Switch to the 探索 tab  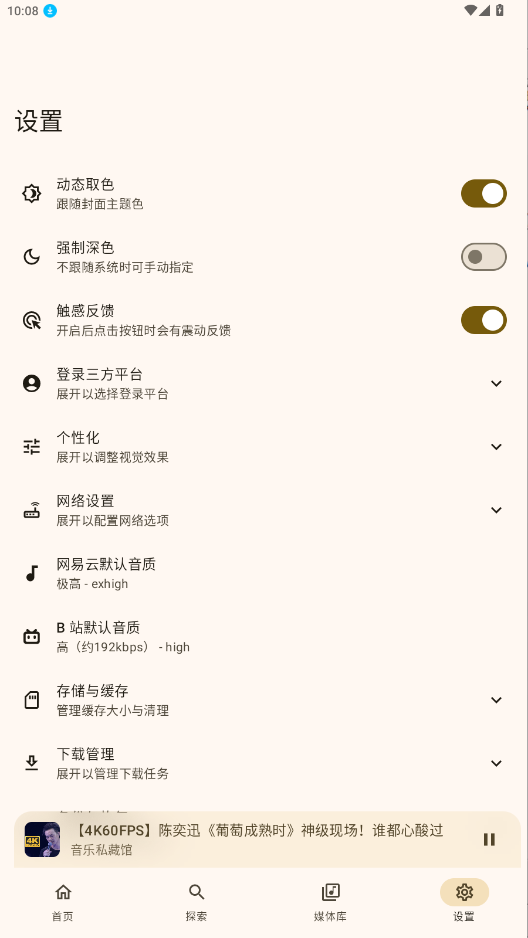pos(196,902)
